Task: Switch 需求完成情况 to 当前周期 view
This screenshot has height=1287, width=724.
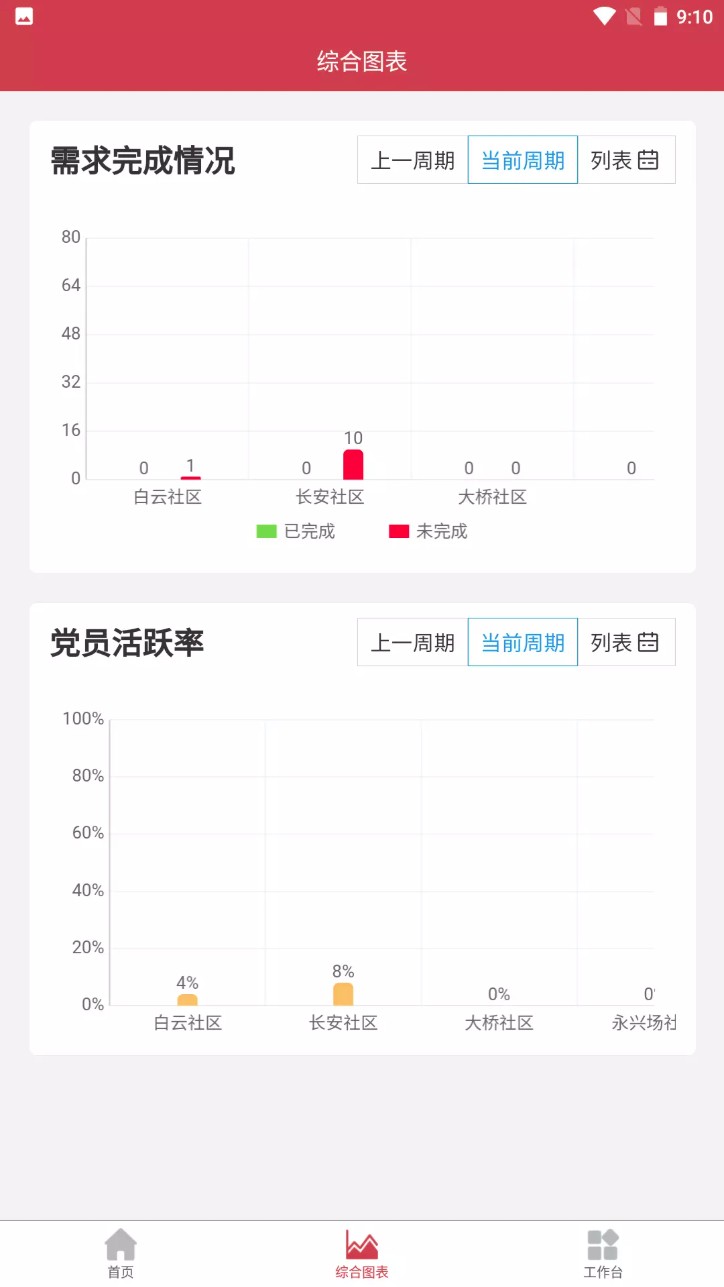Action: pyautogui.click(x=522, y=160)
